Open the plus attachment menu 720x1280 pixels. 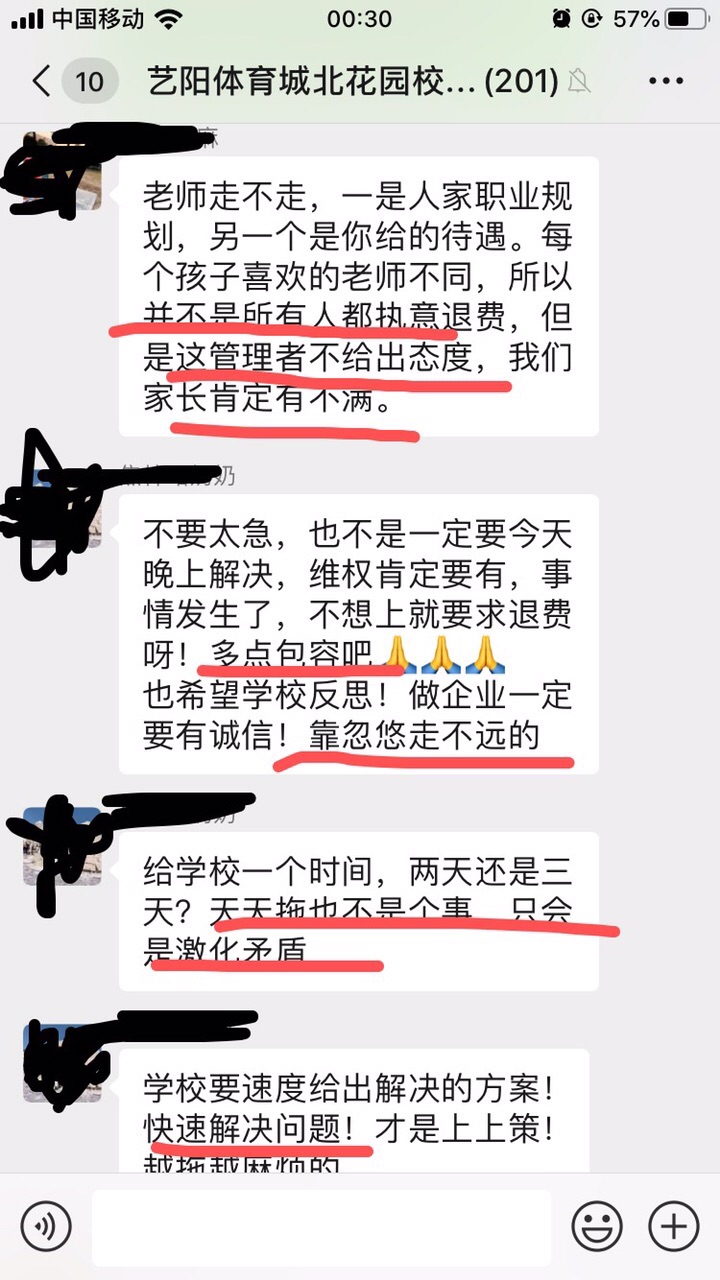click(673, 1226)
